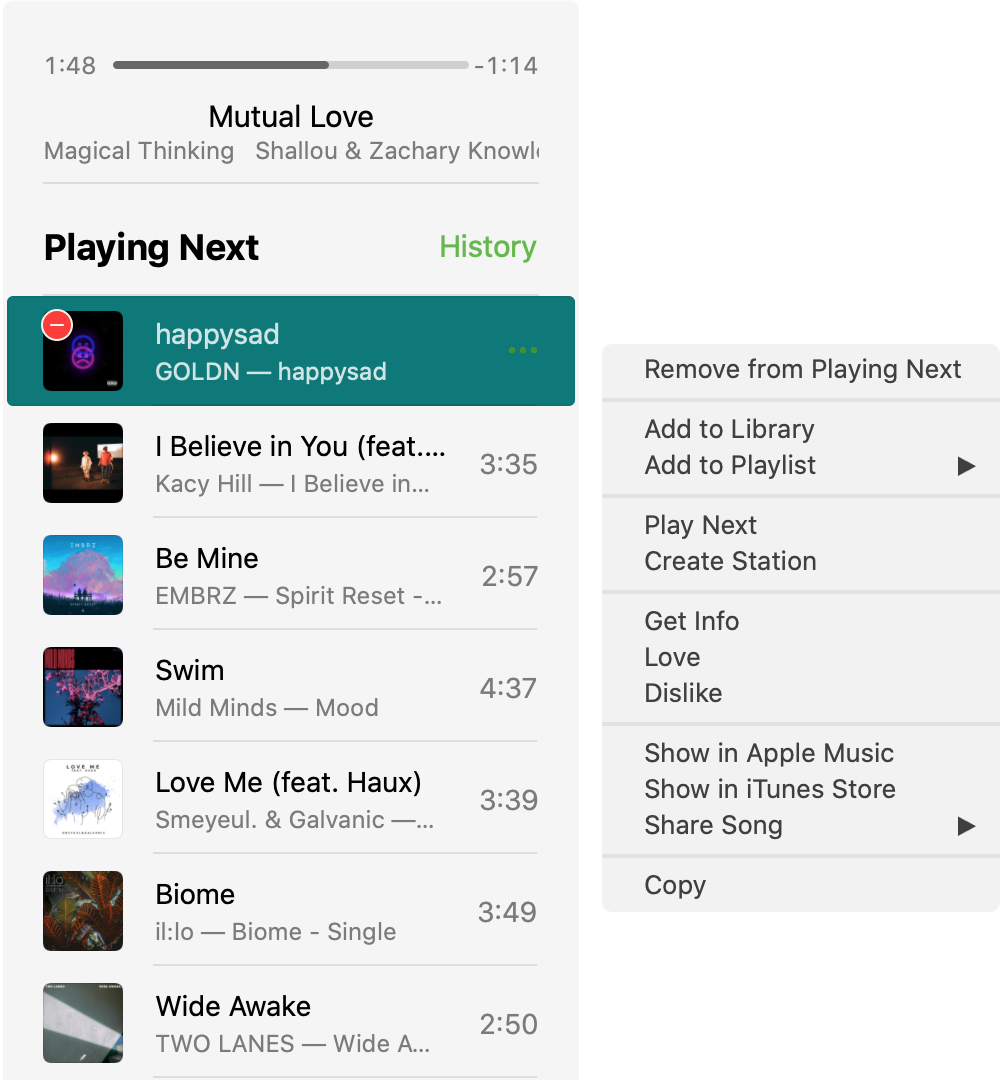Play Be Mine by EMBRZ
The height and width of the screenshot is (1085, 1000).
(291, 576)
